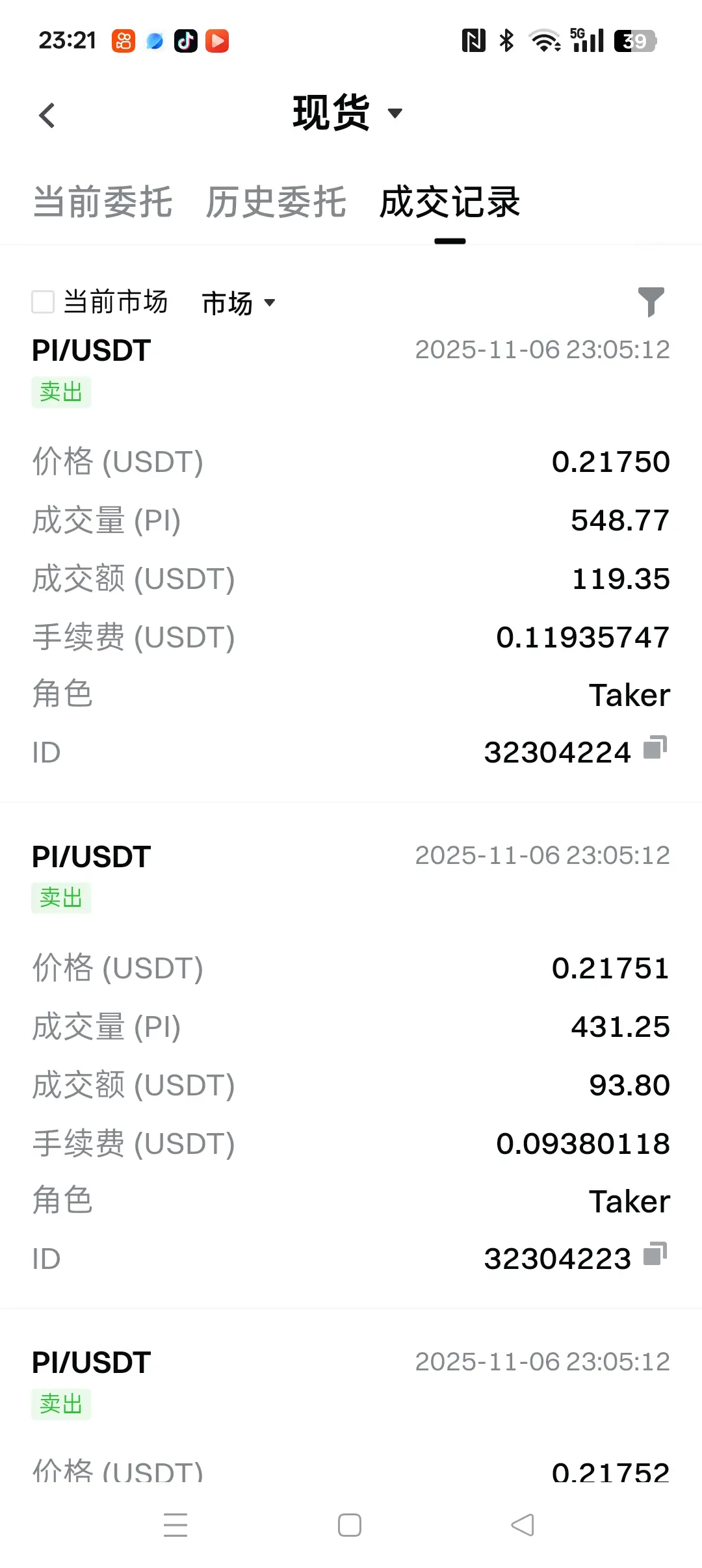The image size is (702, 1568).
Task: Copy trade ID 32304224
Action: [655, 748]
